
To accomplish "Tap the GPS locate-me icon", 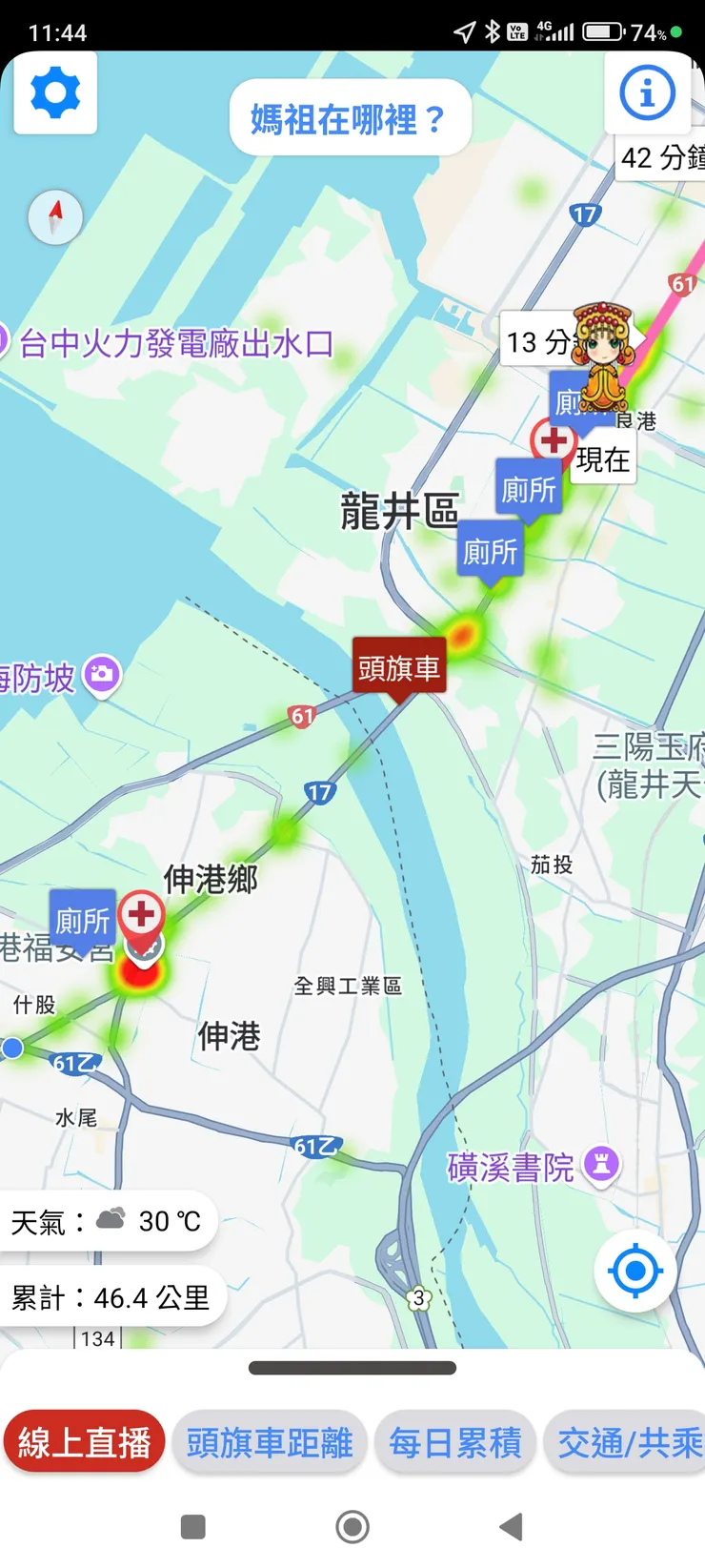I will [x=634, y=1271].
